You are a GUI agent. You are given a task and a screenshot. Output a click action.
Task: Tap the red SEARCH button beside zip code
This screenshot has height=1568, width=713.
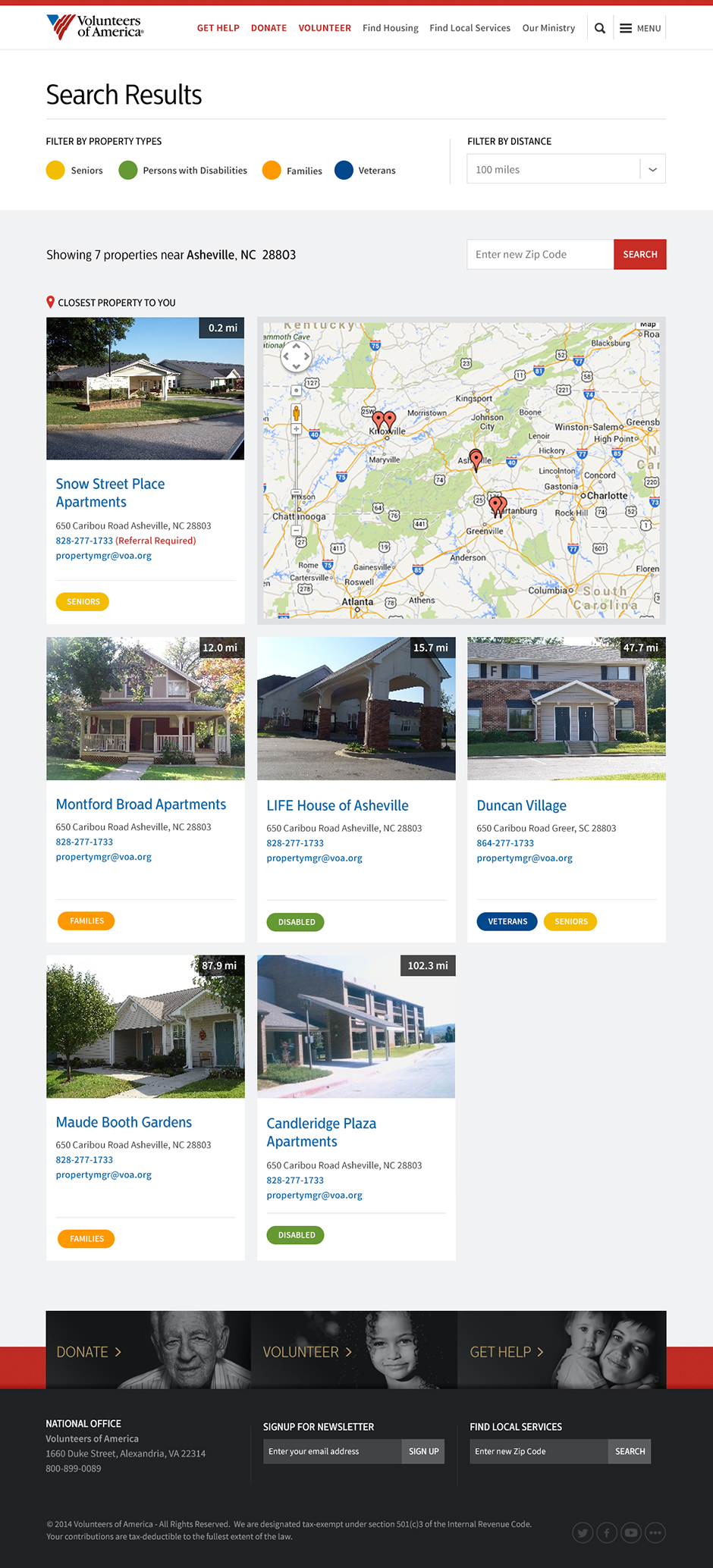click(639, 255)
